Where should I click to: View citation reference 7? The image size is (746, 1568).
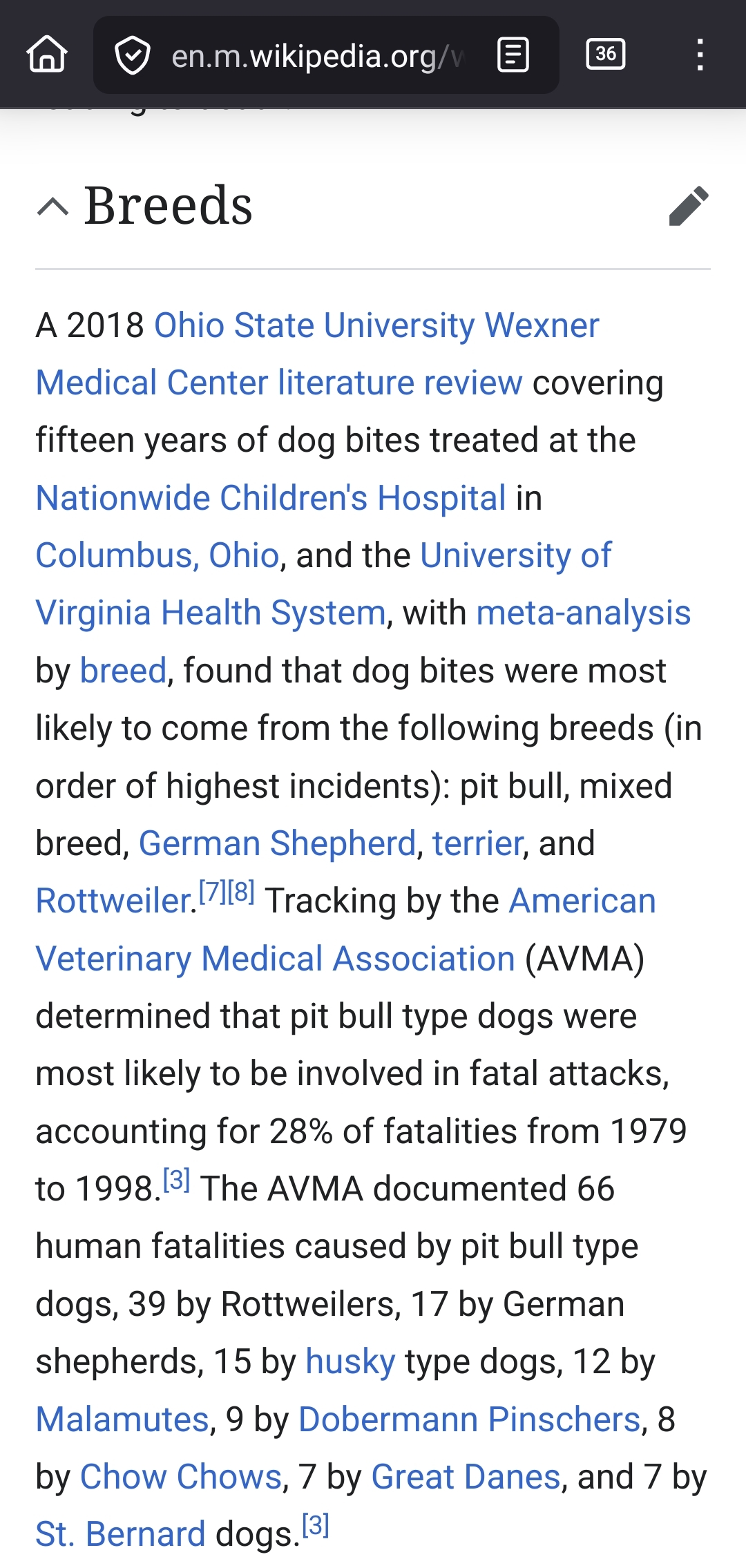click(213, 892)
